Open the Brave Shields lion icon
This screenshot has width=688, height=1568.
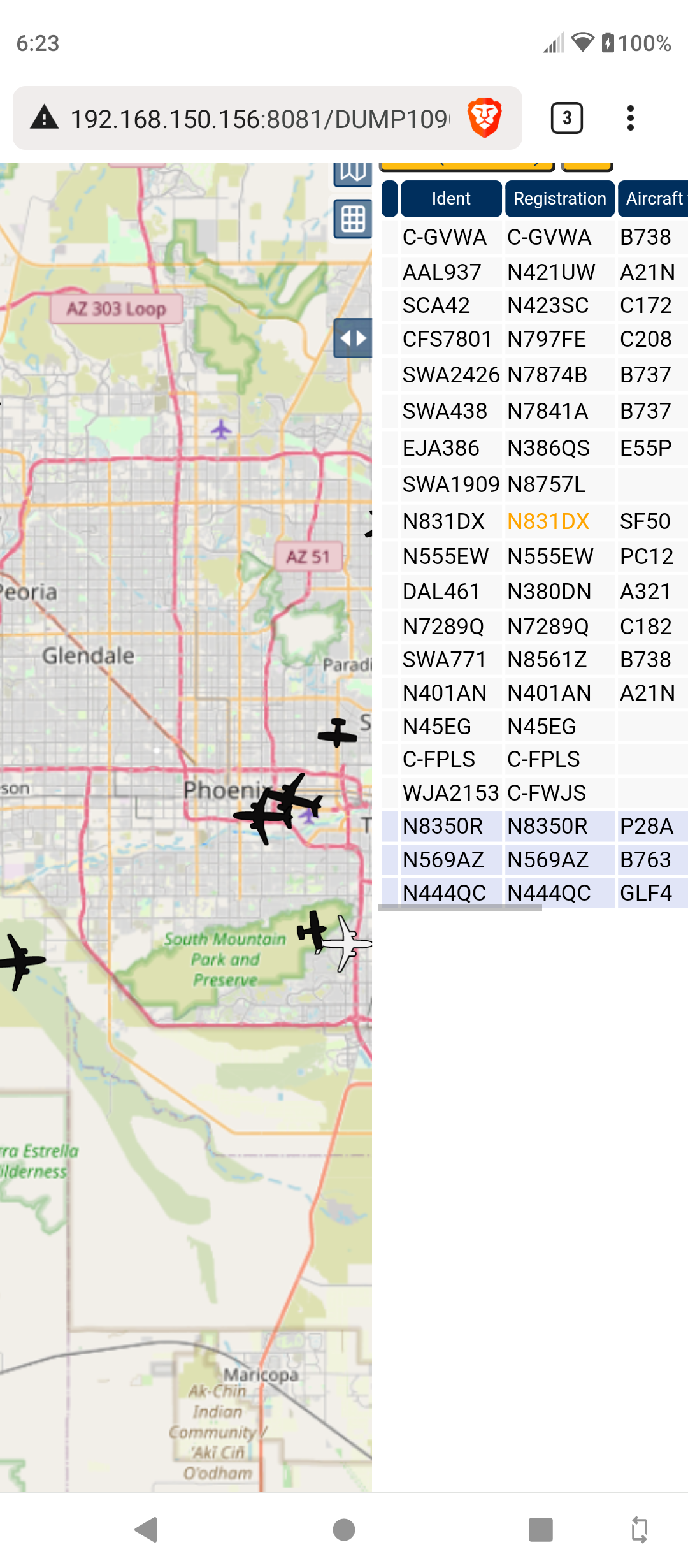tap(485, 118)
